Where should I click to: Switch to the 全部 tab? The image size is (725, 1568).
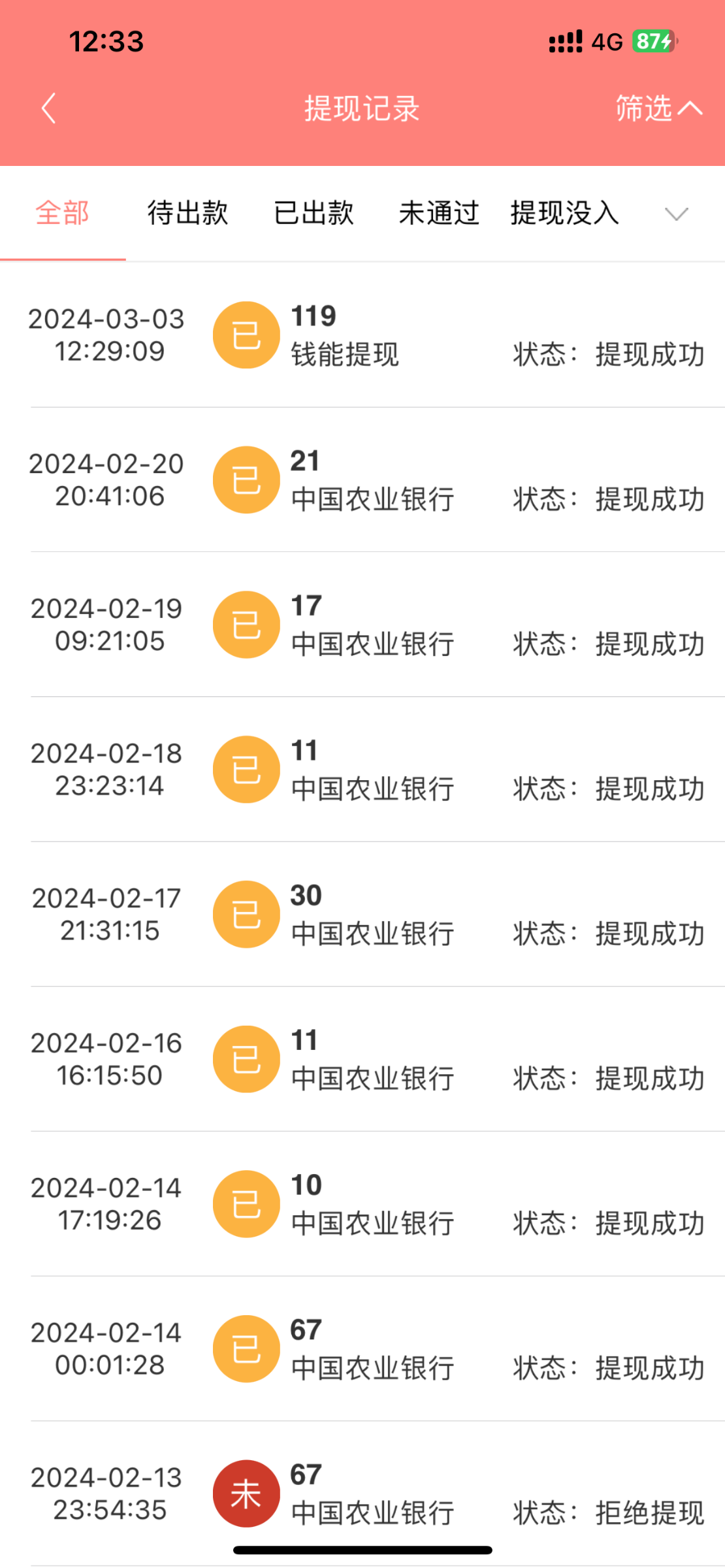tap(63, 213)
